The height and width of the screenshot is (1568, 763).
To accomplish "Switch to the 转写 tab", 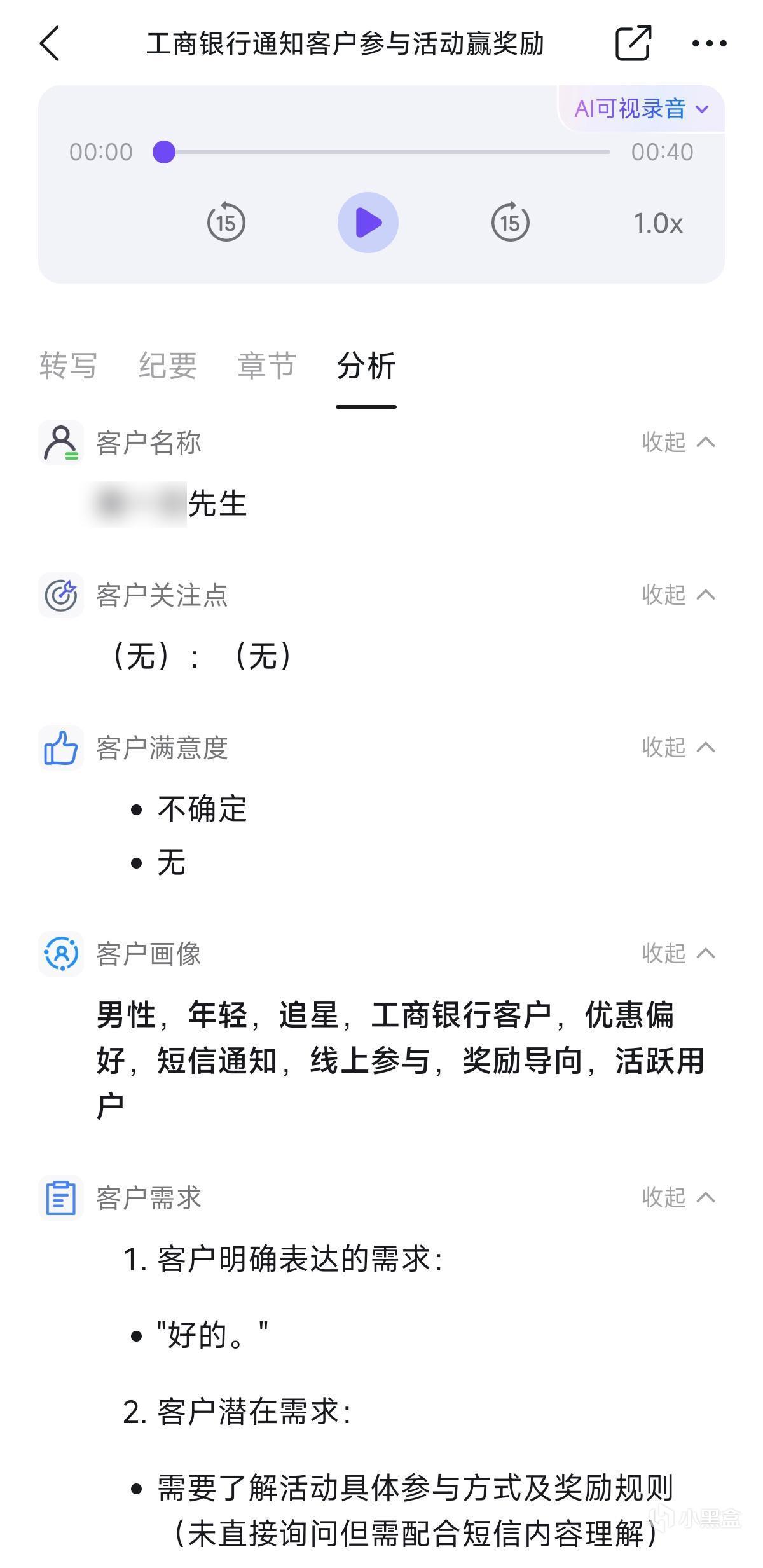I will pyautogui.click(x=68, y=366).
